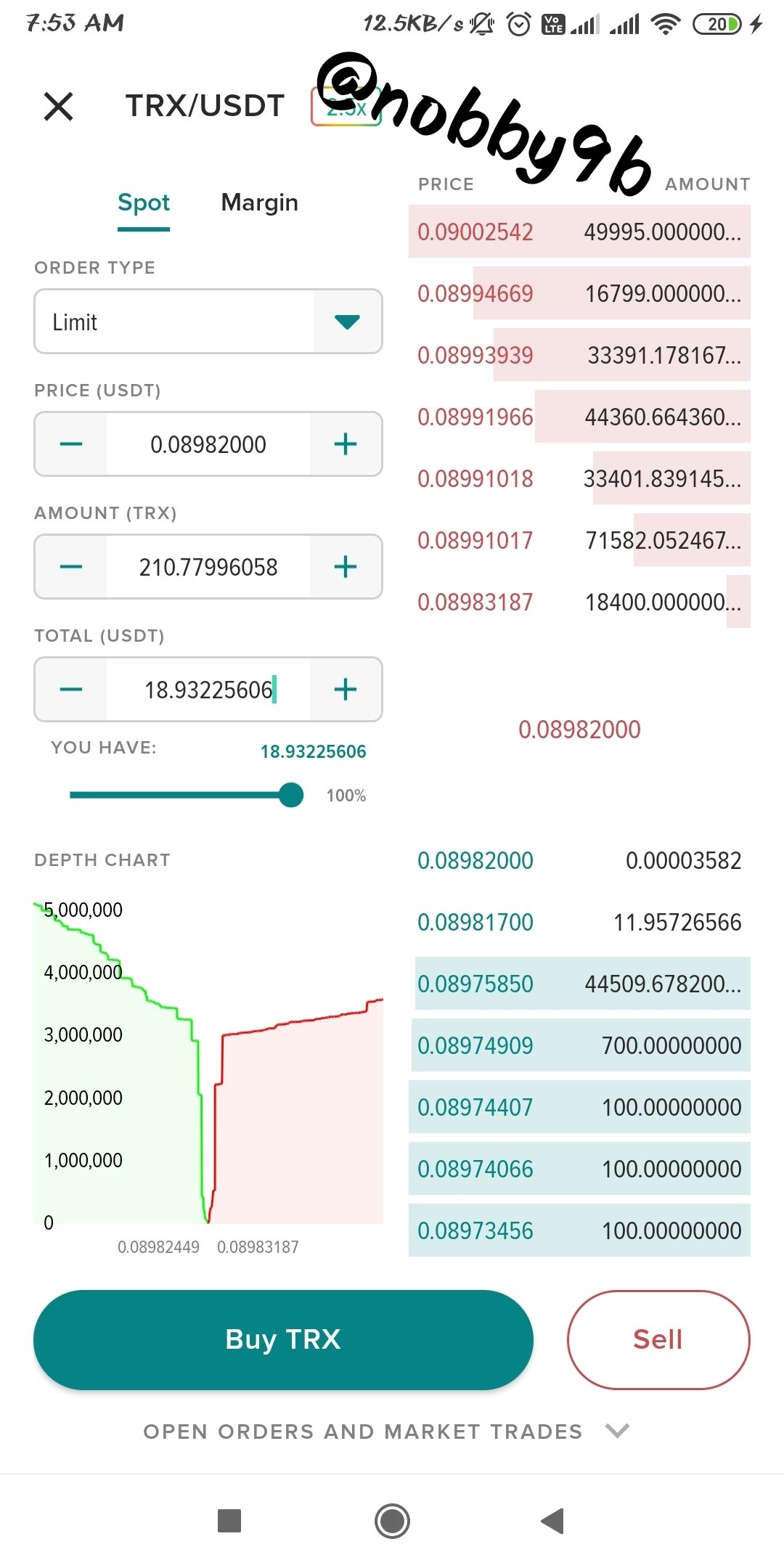Image resolution: width=784 pixels, height=1568 pixels.
Task: Select the buy order priced 0.08975850
Action: click(x=579, y=984)
